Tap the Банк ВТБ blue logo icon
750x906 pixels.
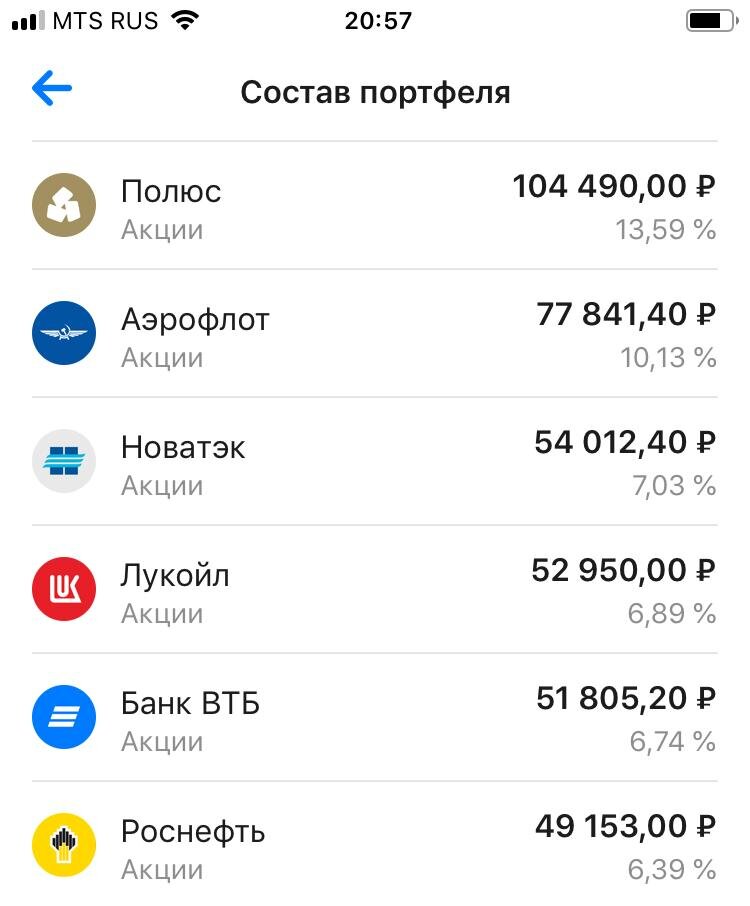[64, 717]
